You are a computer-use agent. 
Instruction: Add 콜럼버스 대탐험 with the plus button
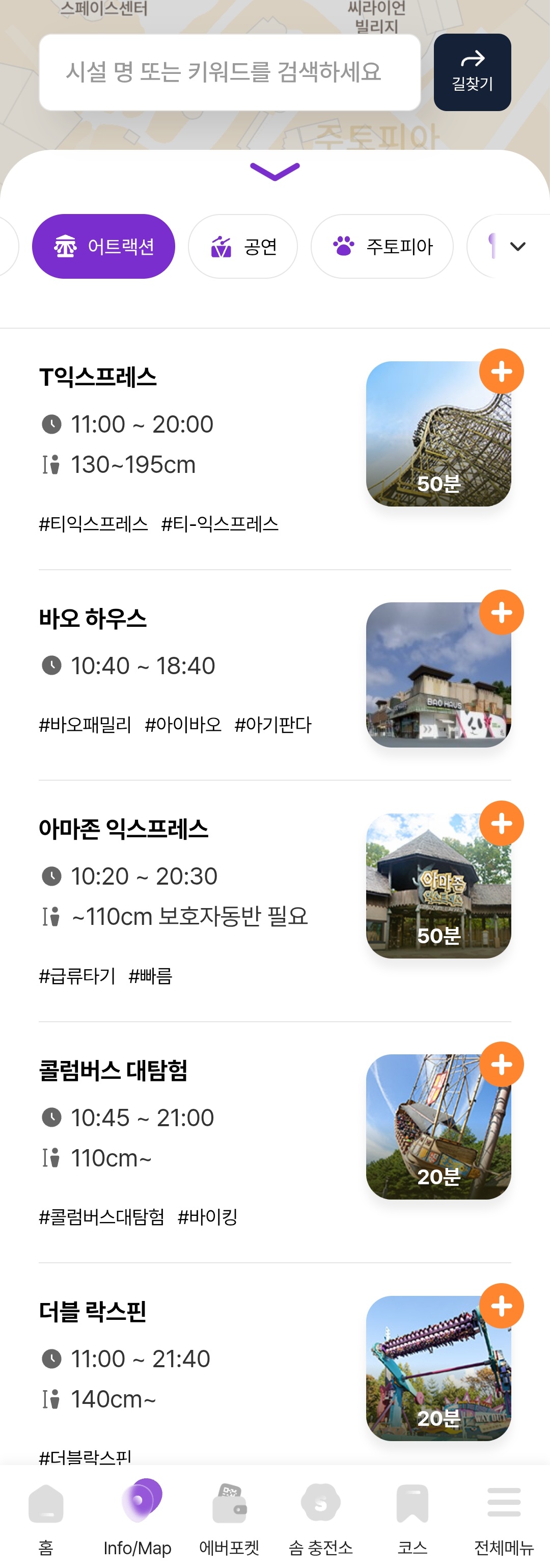(501, 1065)
